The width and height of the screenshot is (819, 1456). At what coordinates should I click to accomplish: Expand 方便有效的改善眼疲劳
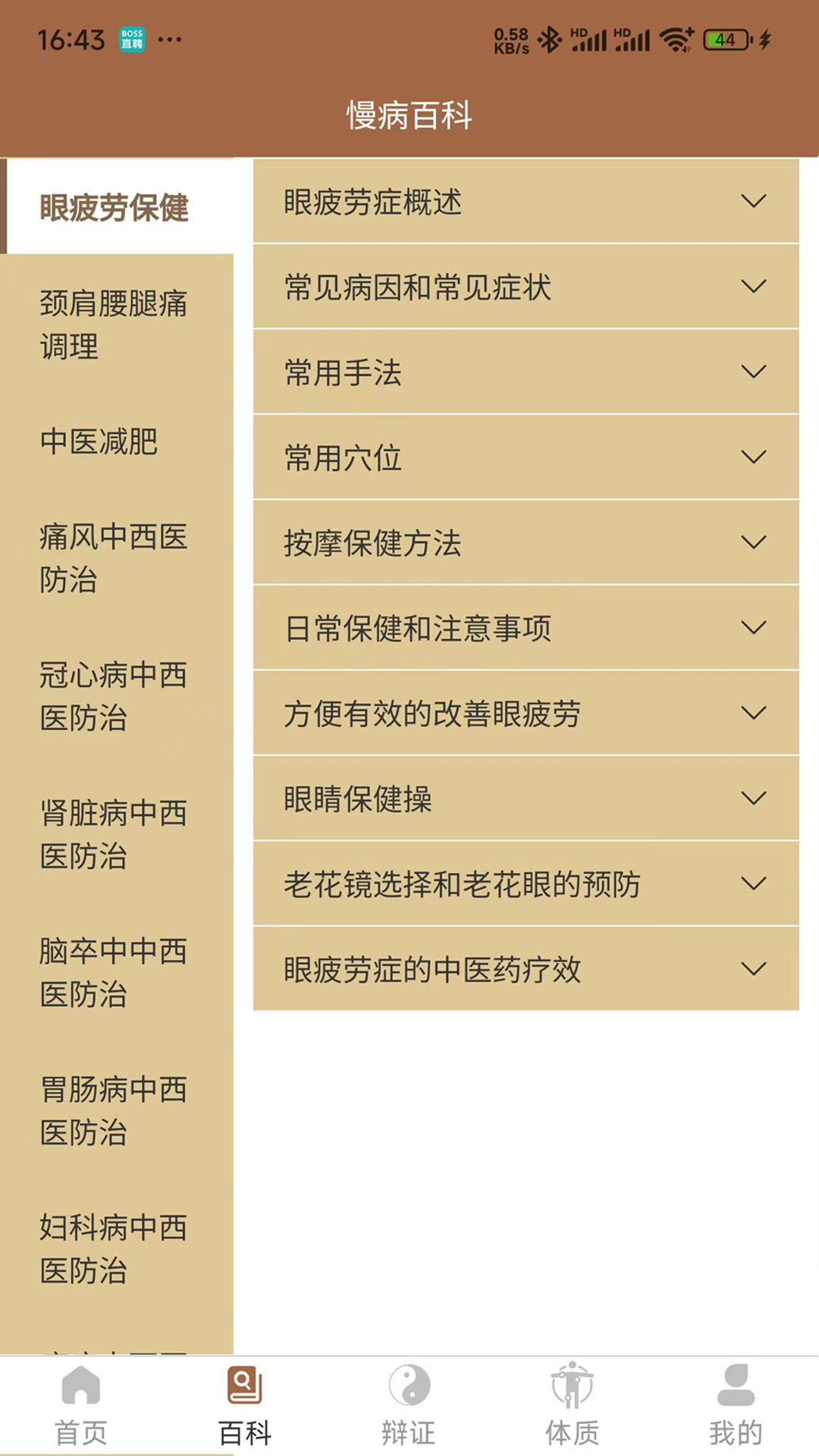(526, 714)
